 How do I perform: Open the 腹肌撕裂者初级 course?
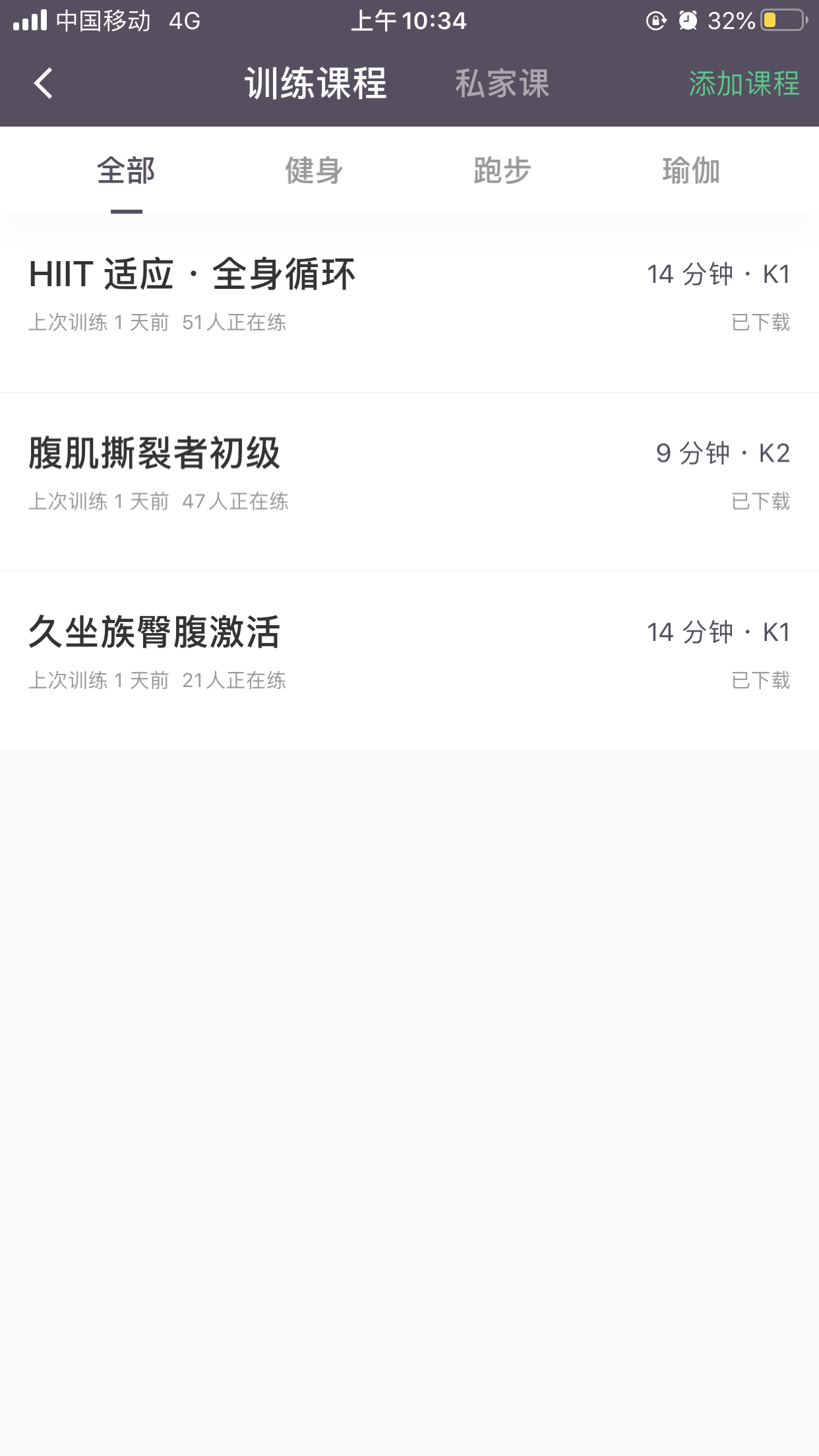(x=409, y=482)
